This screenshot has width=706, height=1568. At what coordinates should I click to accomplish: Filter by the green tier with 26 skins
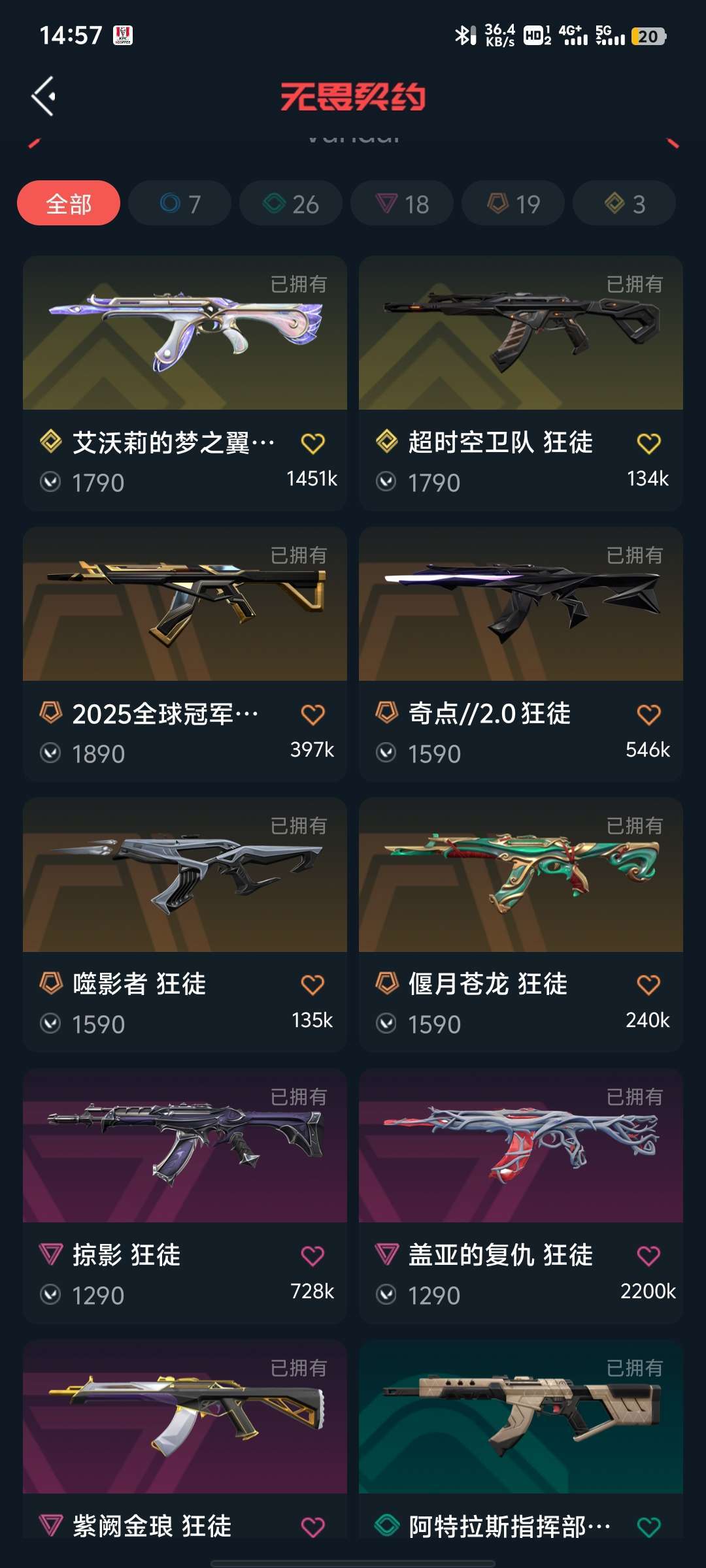pos(291,204)
